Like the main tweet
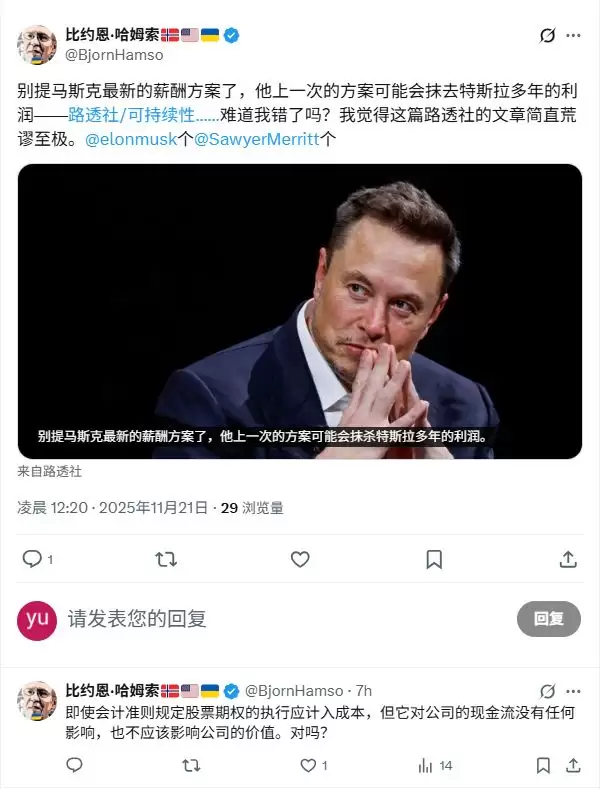This screenshot has height=789, width=600. point(300,559)
